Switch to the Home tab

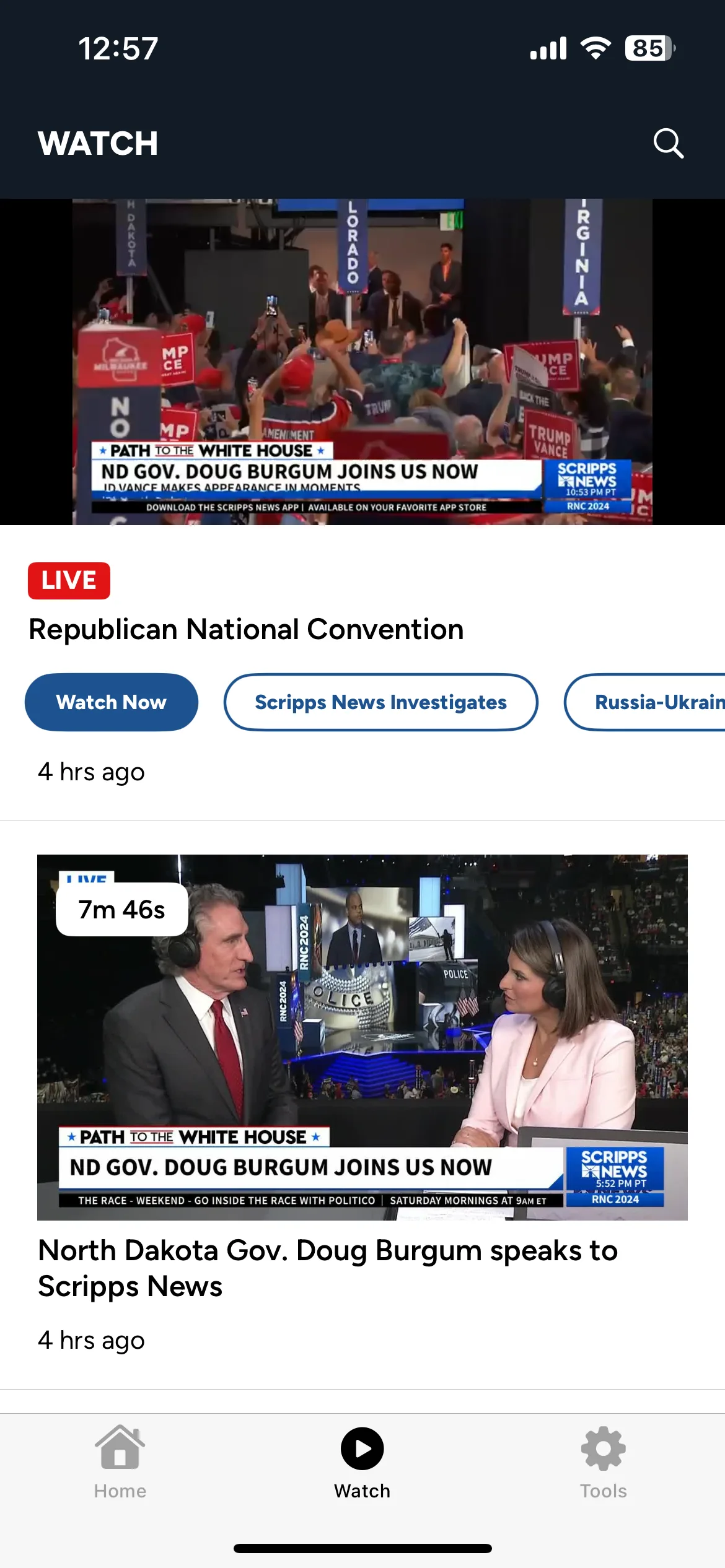120,1463
